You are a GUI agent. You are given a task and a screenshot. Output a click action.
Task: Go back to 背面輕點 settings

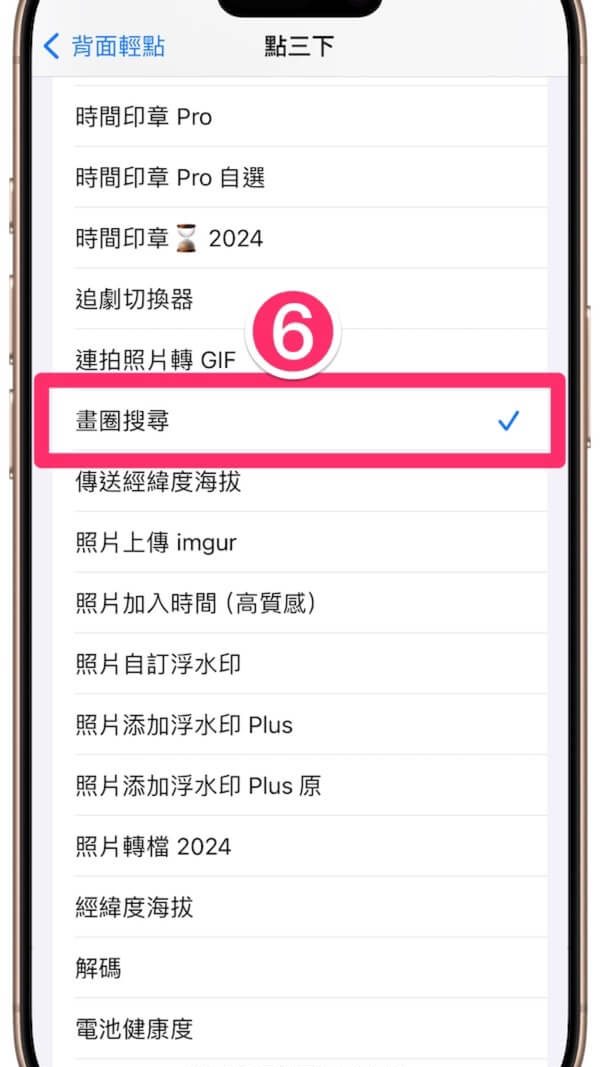tap(105, 46)
